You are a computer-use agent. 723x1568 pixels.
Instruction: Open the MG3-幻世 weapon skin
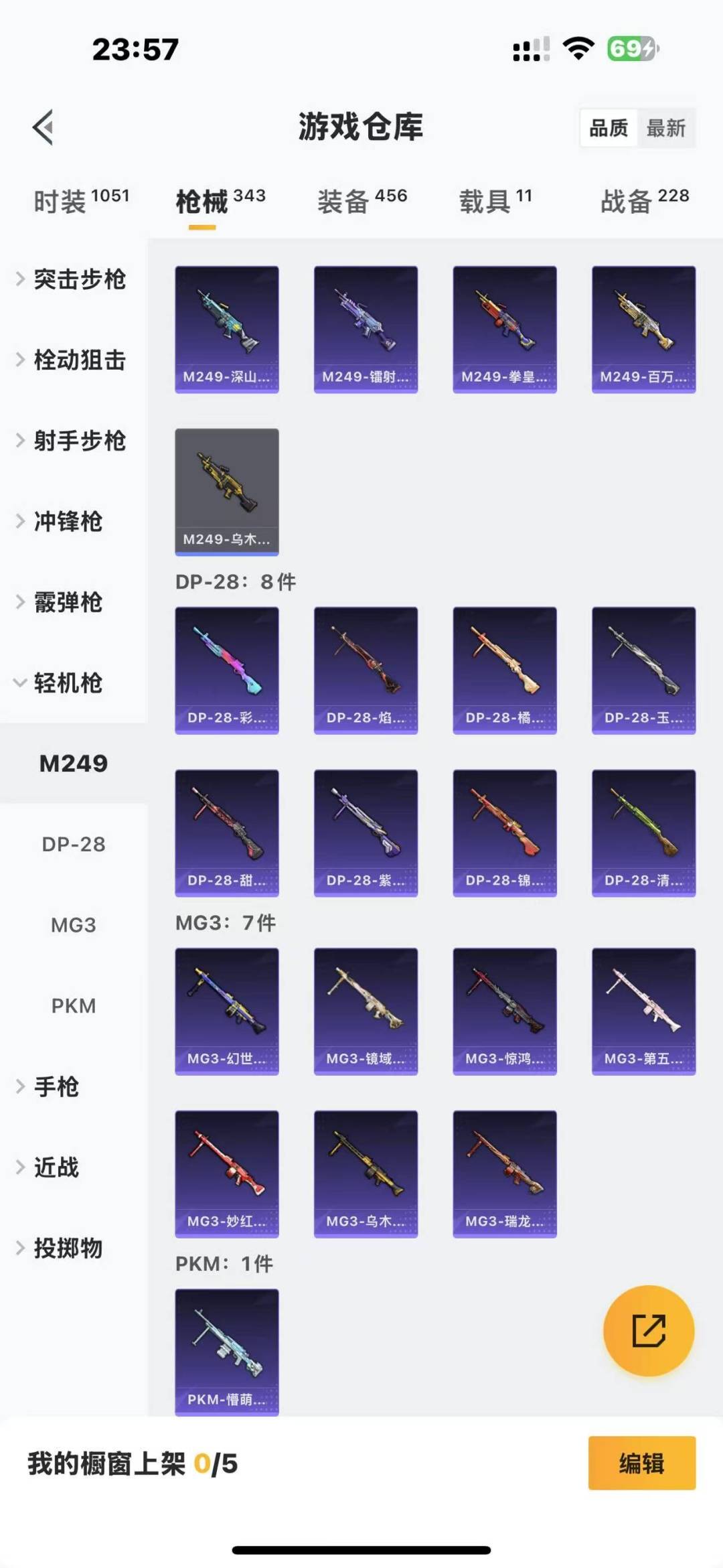pyautogui.click(x=227, y=1011)
